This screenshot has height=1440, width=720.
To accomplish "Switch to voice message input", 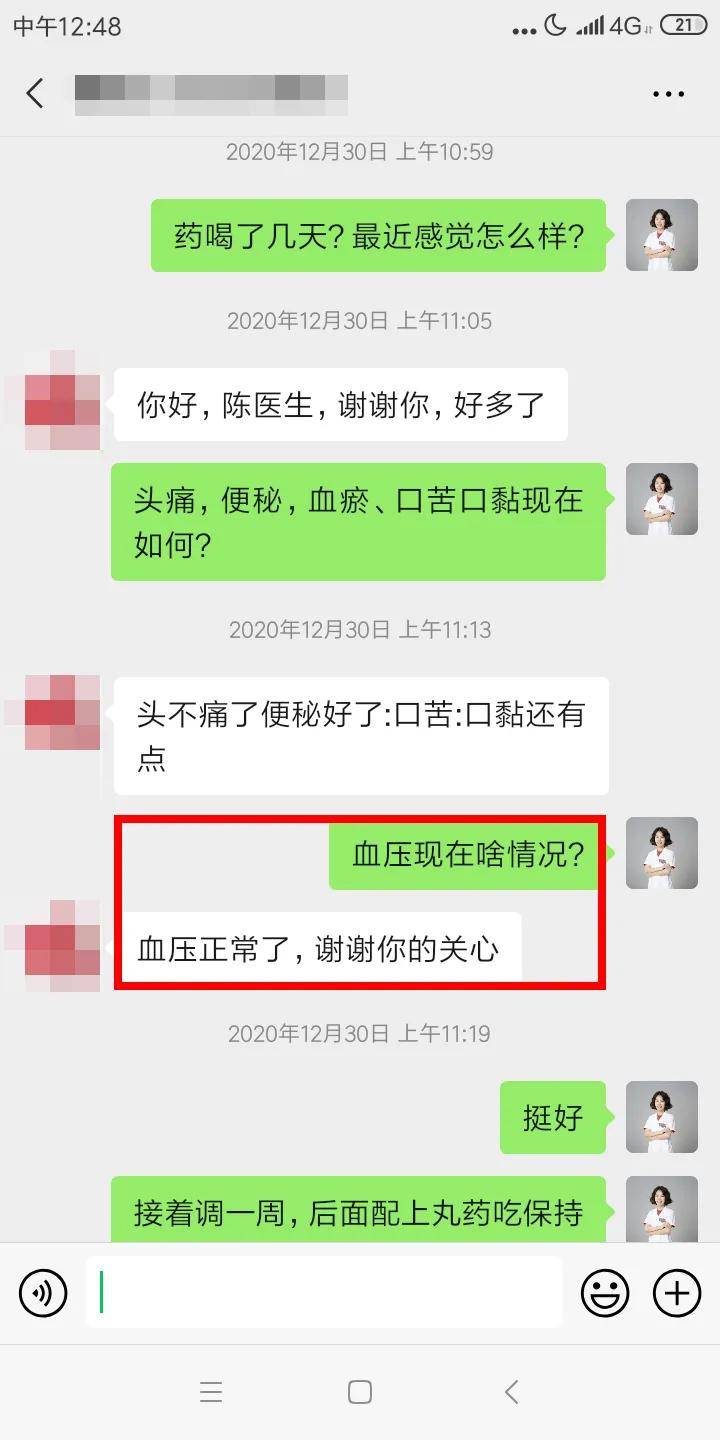I will [43, 1294].
